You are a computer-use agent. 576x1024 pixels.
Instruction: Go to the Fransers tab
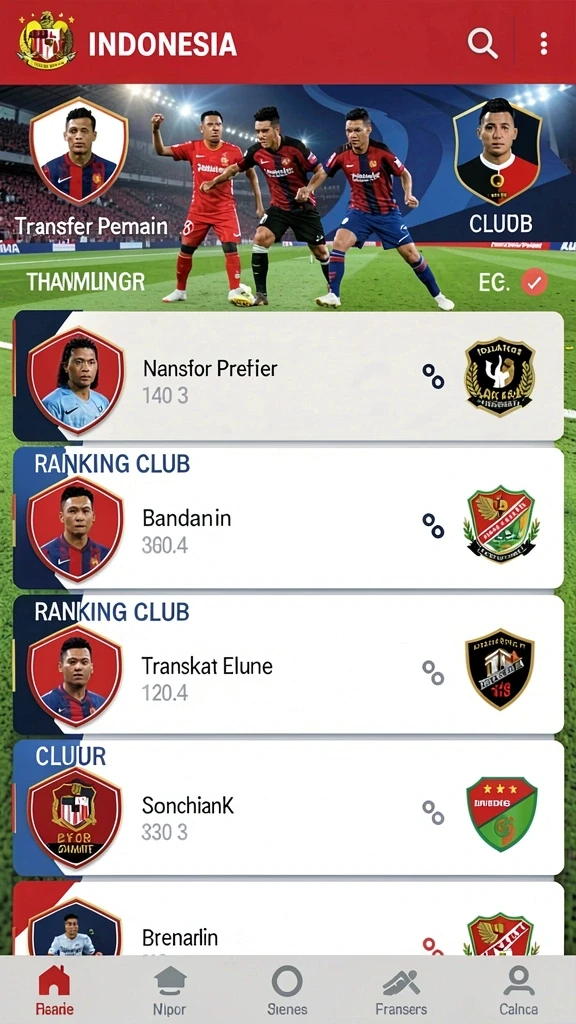pos(401,990)
